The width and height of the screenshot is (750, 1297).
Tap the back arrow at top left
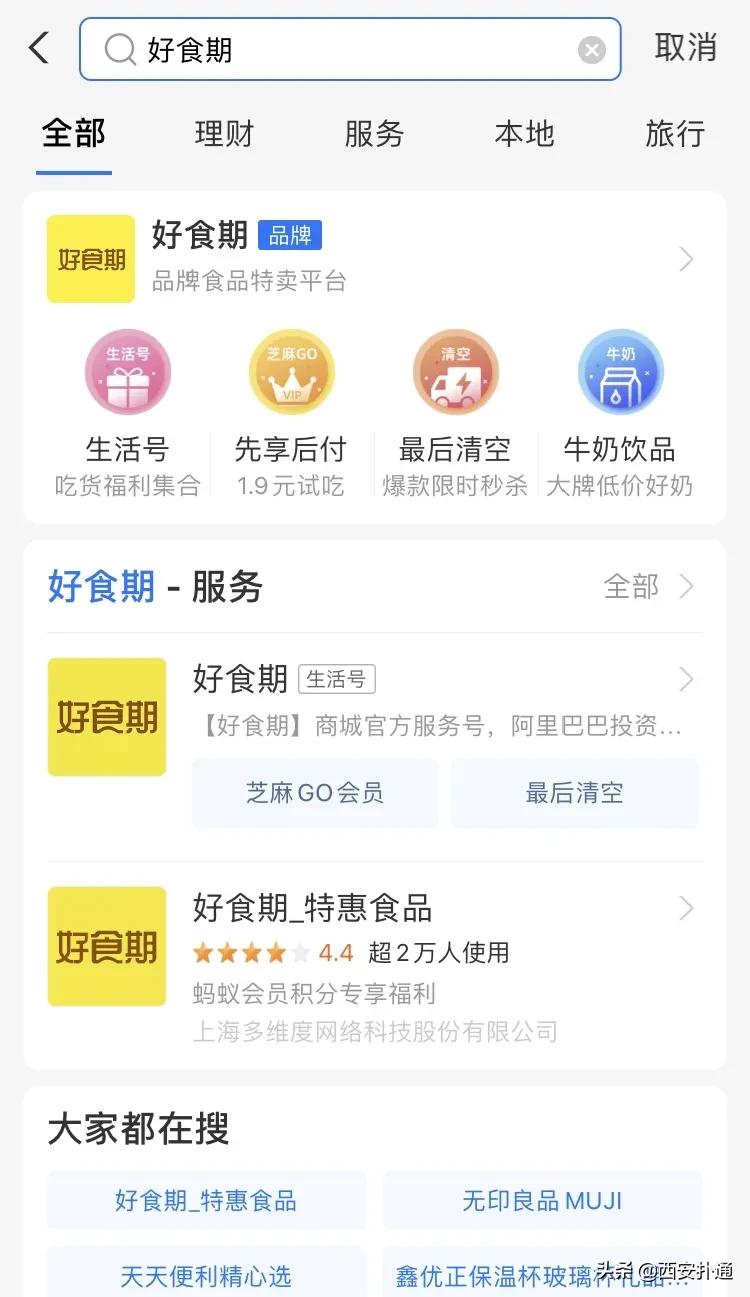point(38,47)
